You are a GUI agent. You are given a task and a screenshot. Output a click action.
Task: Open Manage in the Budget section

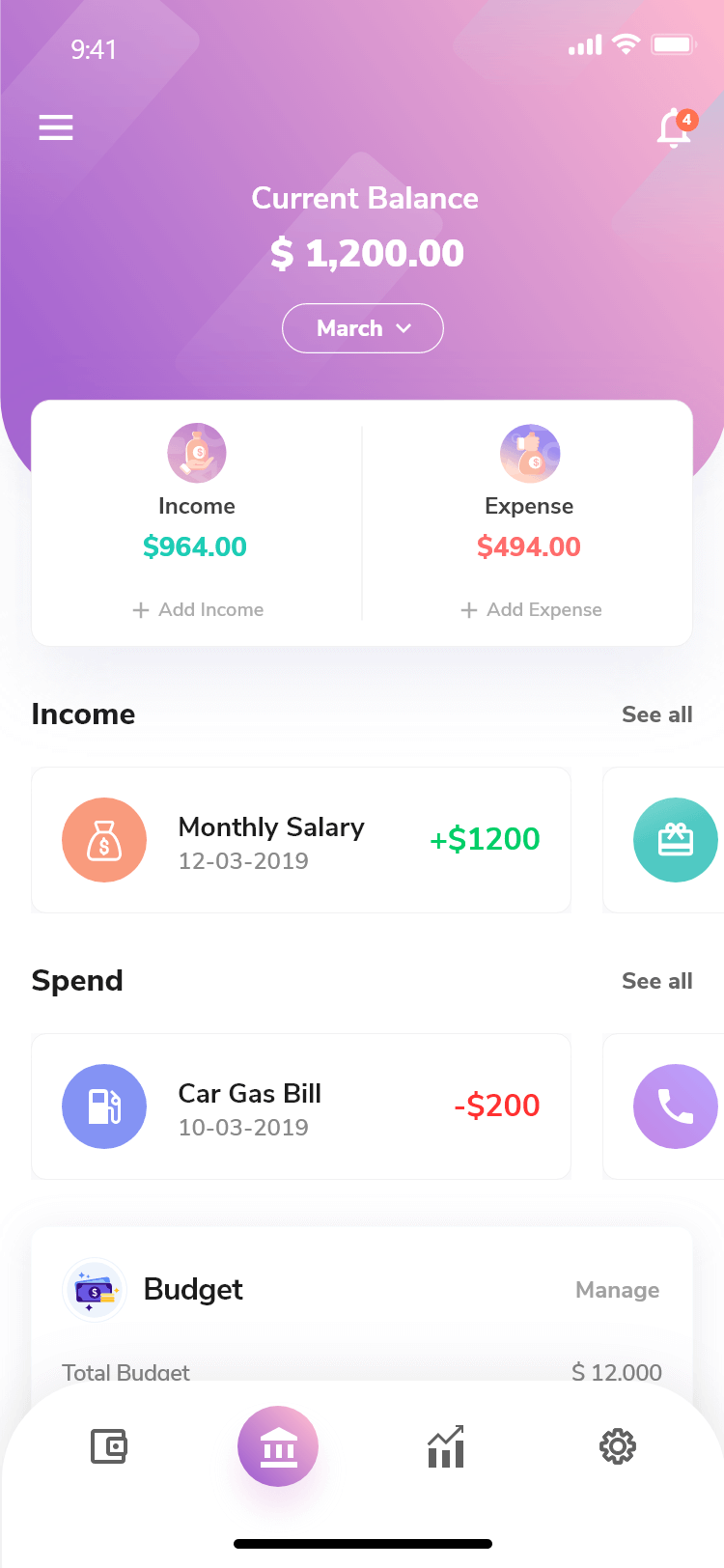click(617, 1290)
